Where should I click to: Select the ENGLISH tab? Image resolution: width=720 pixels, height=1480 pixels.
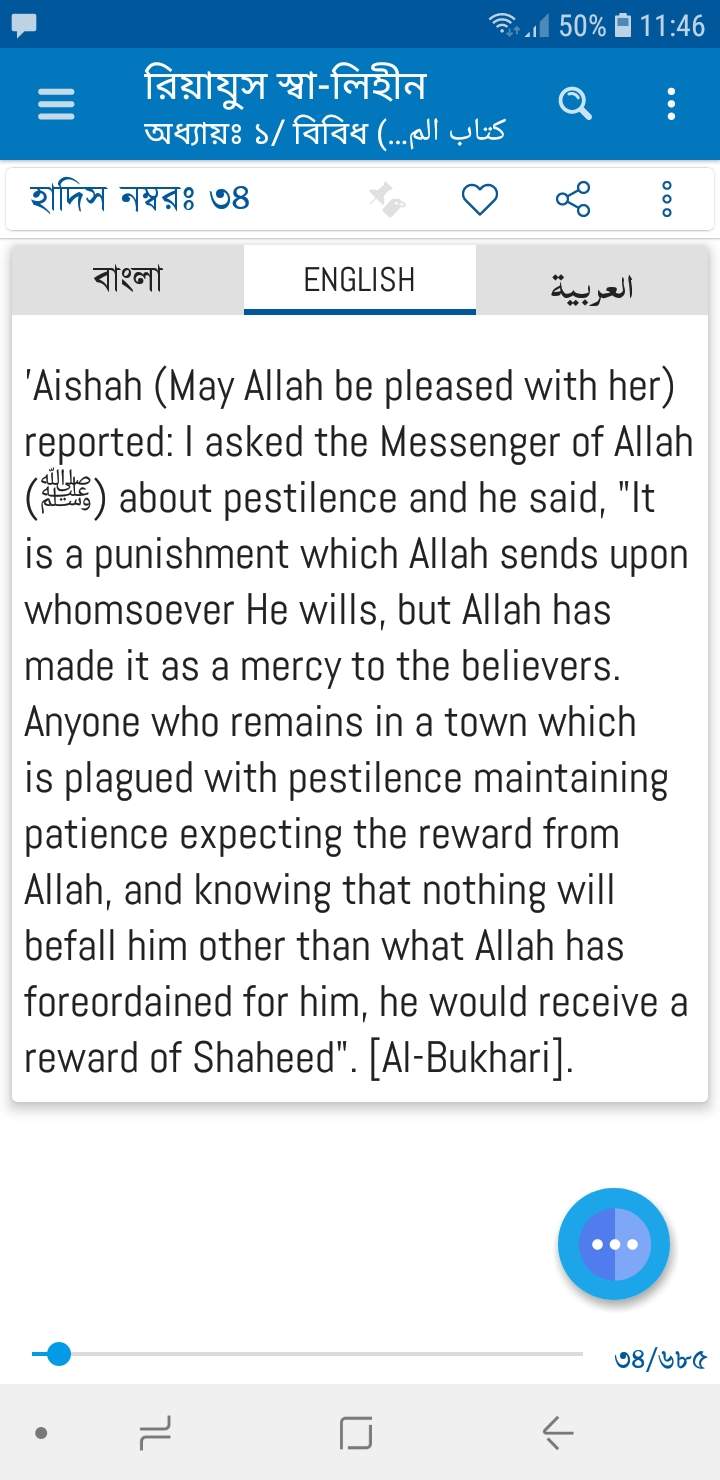coord(359,280)
